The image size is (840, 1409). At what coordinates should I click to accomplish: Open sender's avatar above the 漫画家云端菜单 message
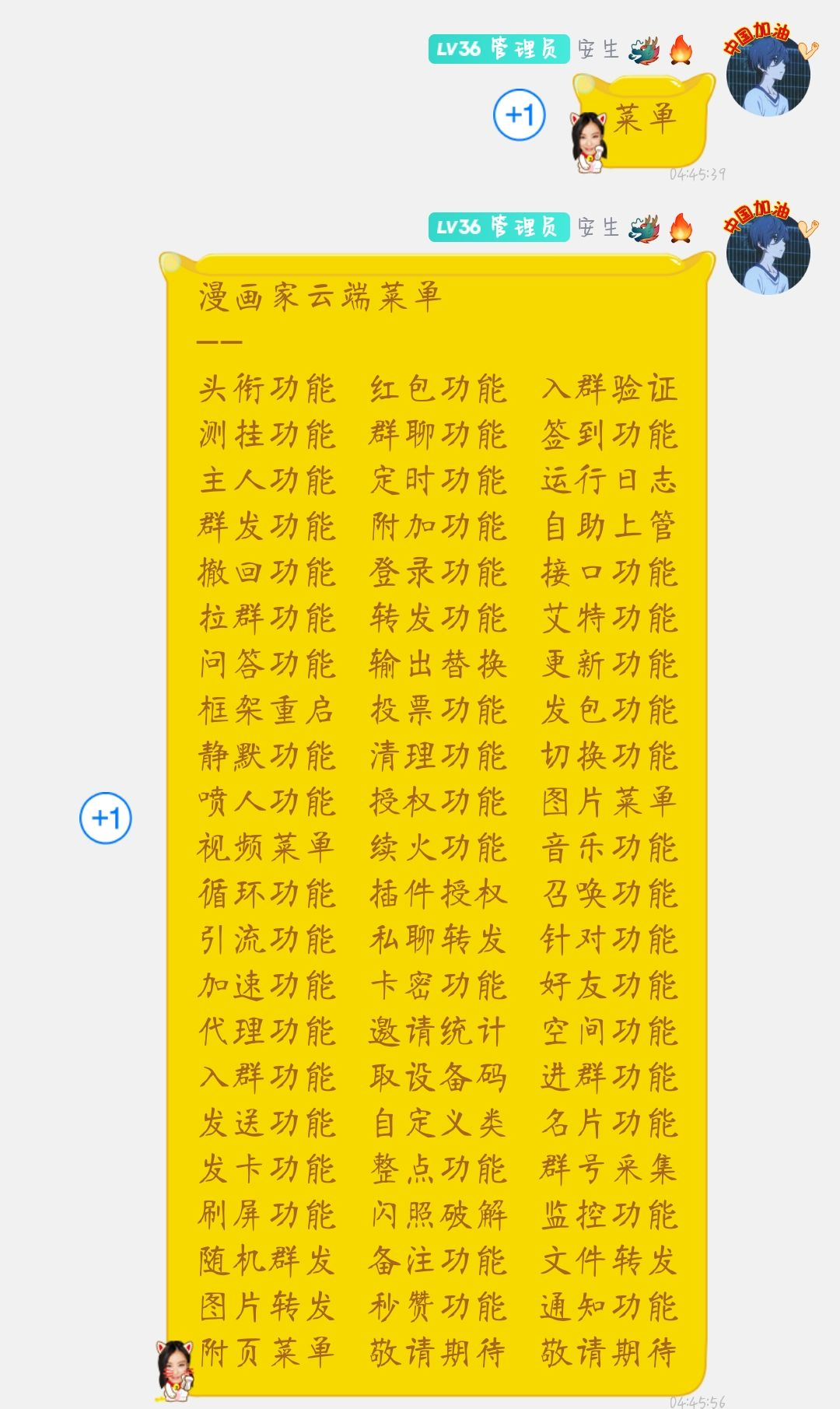point(767,251)
